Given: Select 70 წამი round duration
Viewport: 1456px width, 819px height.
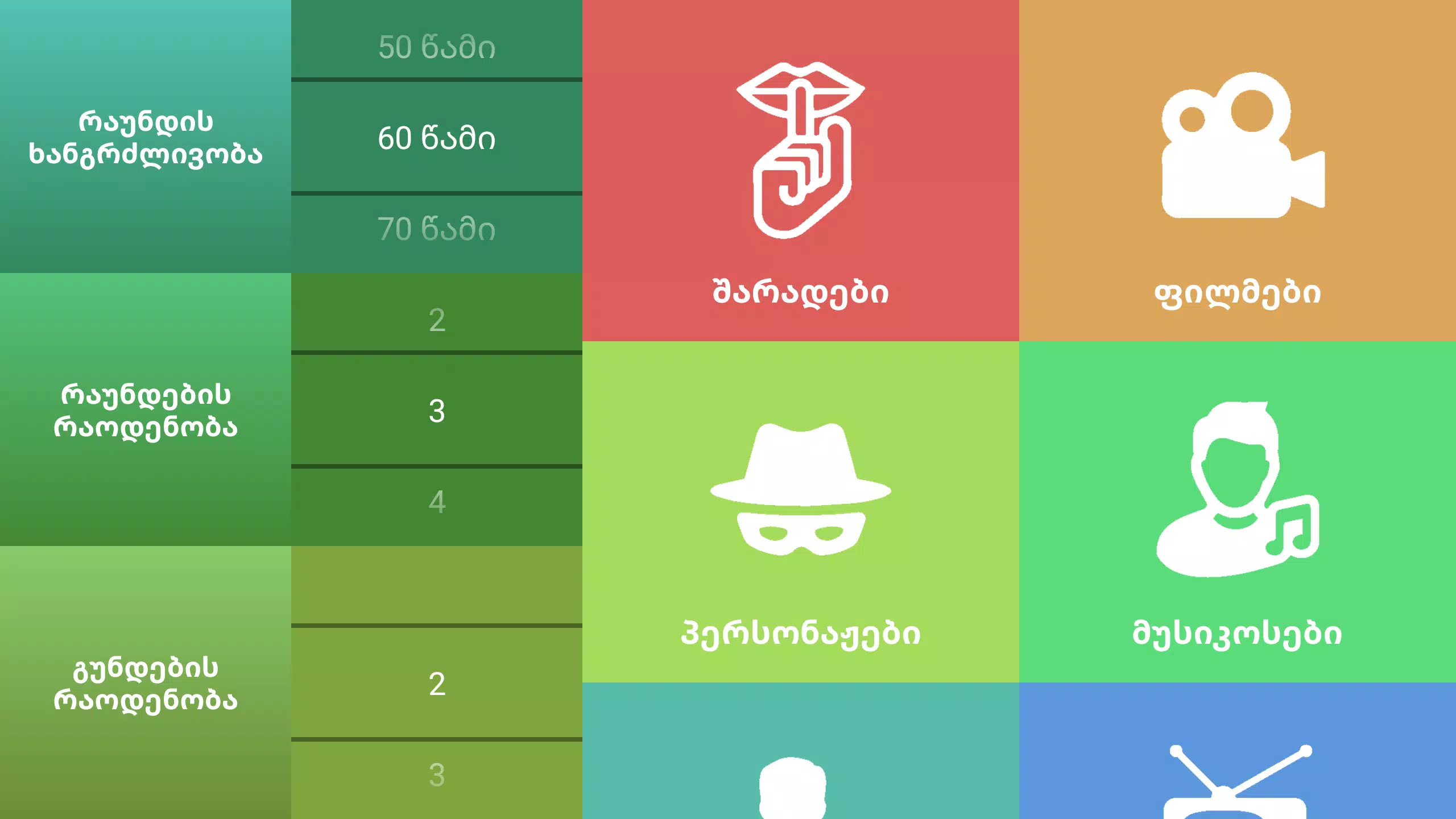Looking at the screenshot, I should tap(436, 229).
